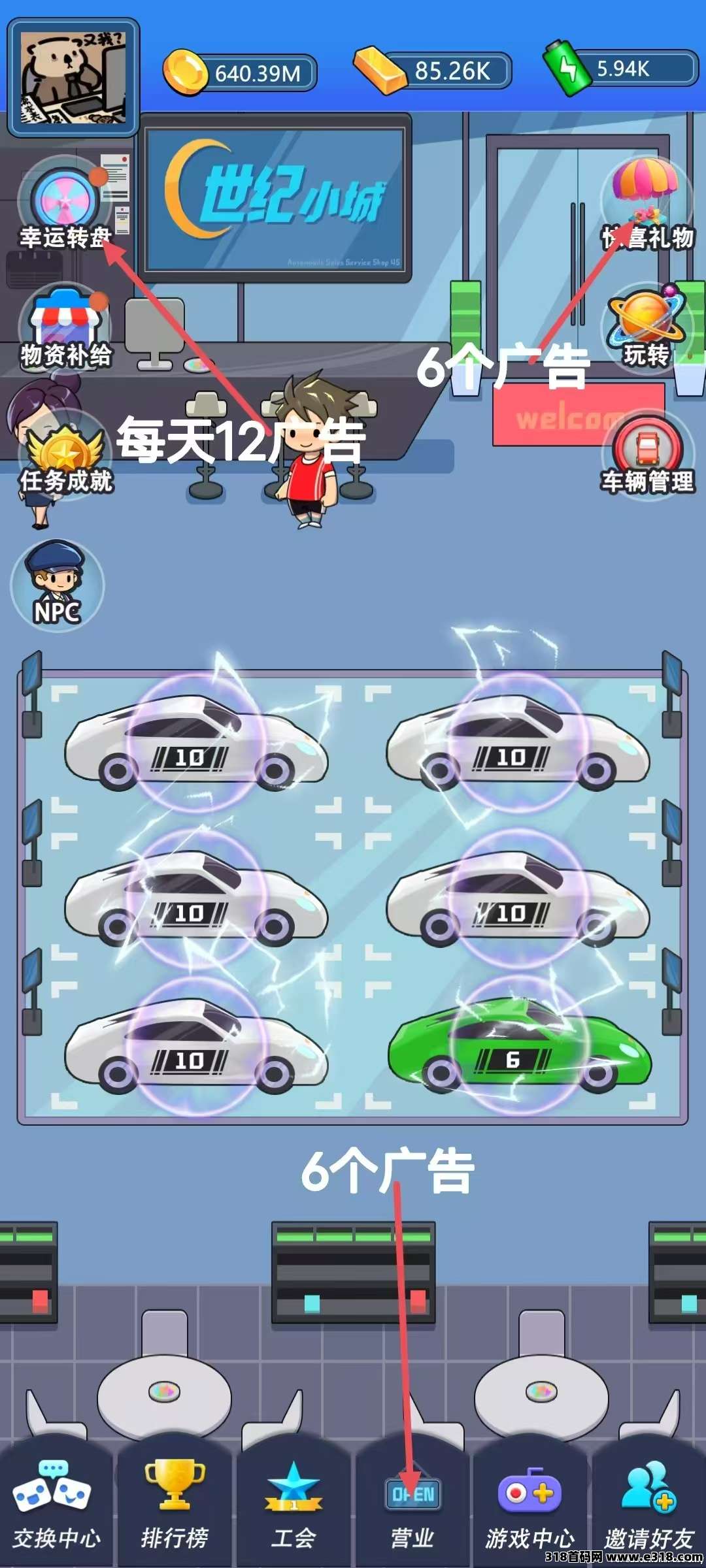Tap the NPC button
706x1568 pixels.
(x=58, y=586)
